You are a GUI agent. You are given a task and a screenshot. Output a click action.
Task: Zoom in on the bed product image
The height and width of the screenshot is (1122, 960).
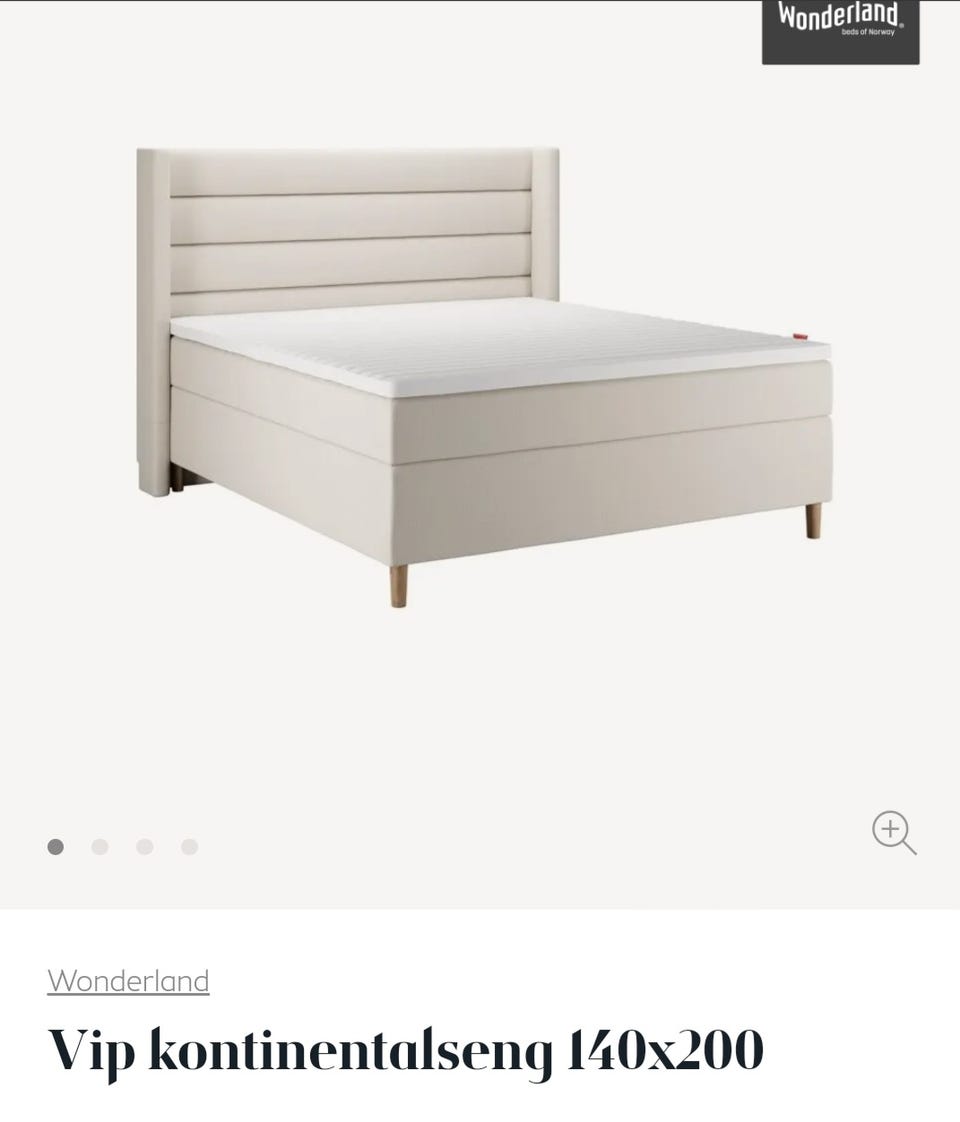pos(893,833)
